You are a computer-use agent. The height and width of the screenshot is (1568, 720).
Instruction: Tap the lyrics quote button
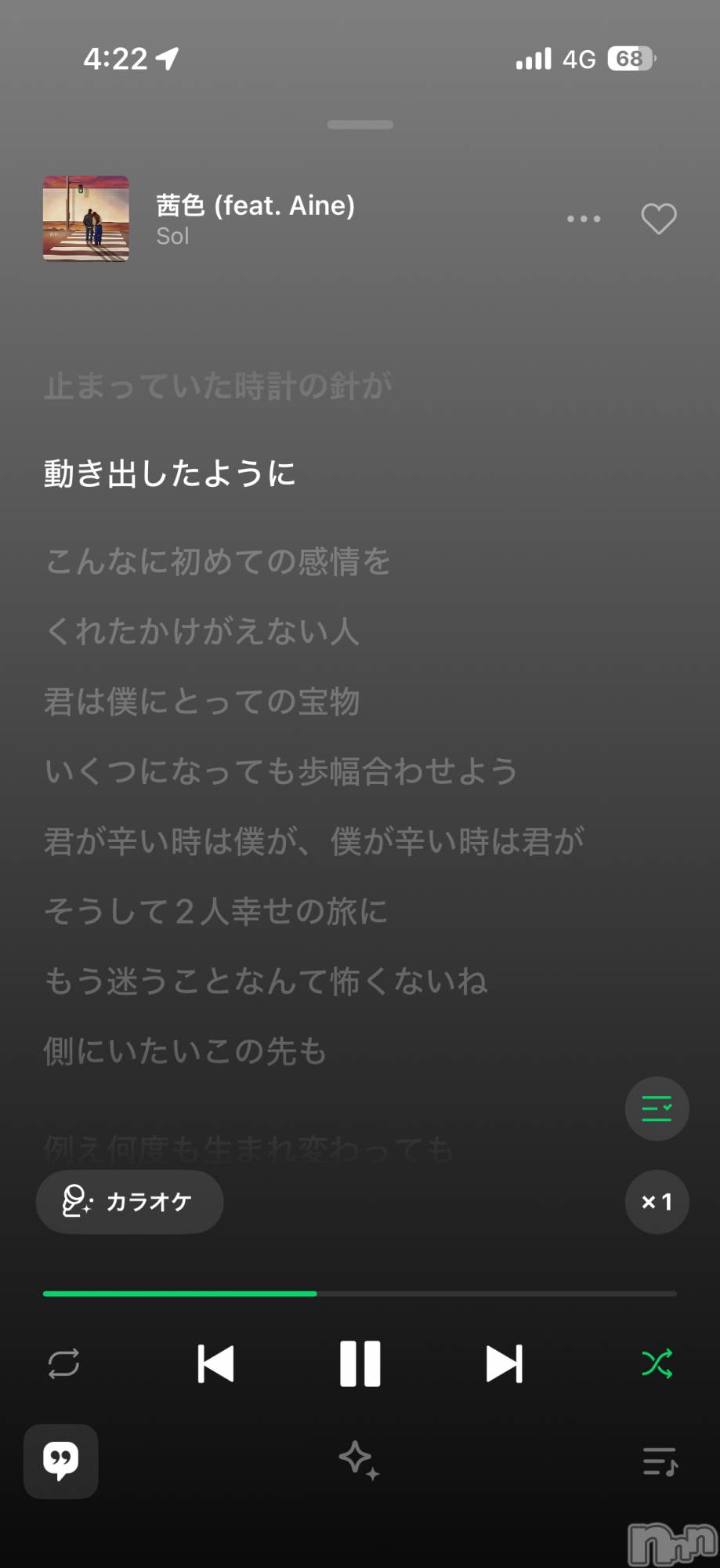(61, 1461)
